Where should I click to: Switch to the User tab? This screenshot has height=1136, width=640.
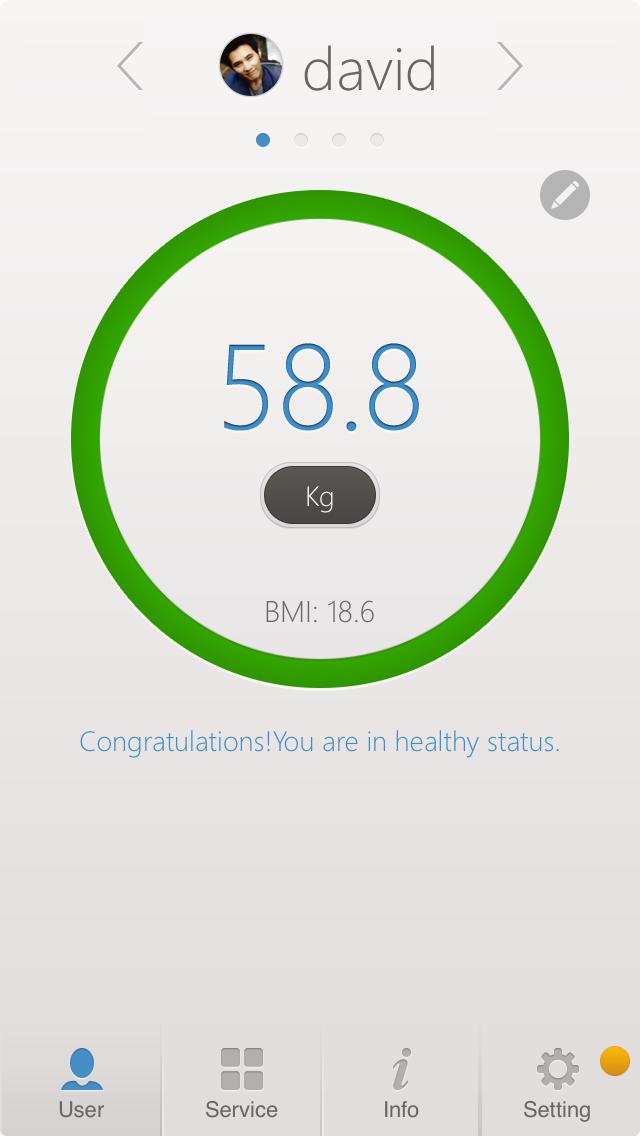81,1082
